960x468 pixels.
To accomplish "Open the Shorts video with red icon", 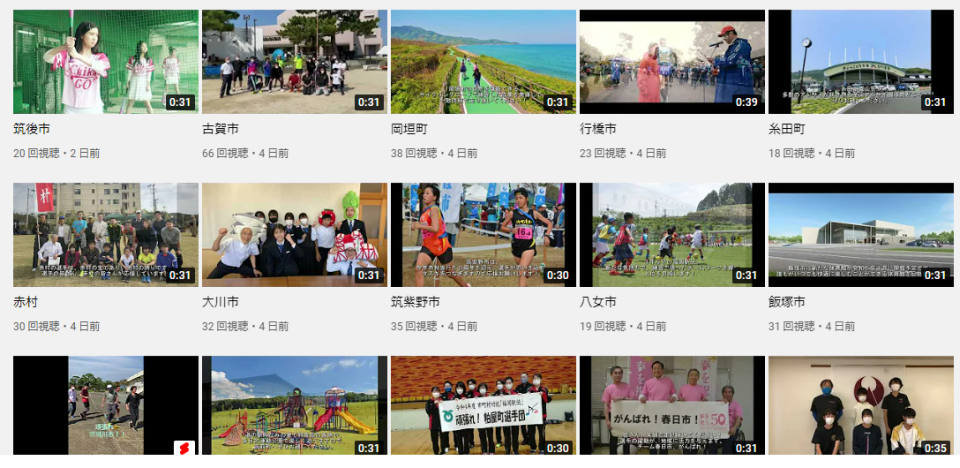I will click(x=105, y=405).
